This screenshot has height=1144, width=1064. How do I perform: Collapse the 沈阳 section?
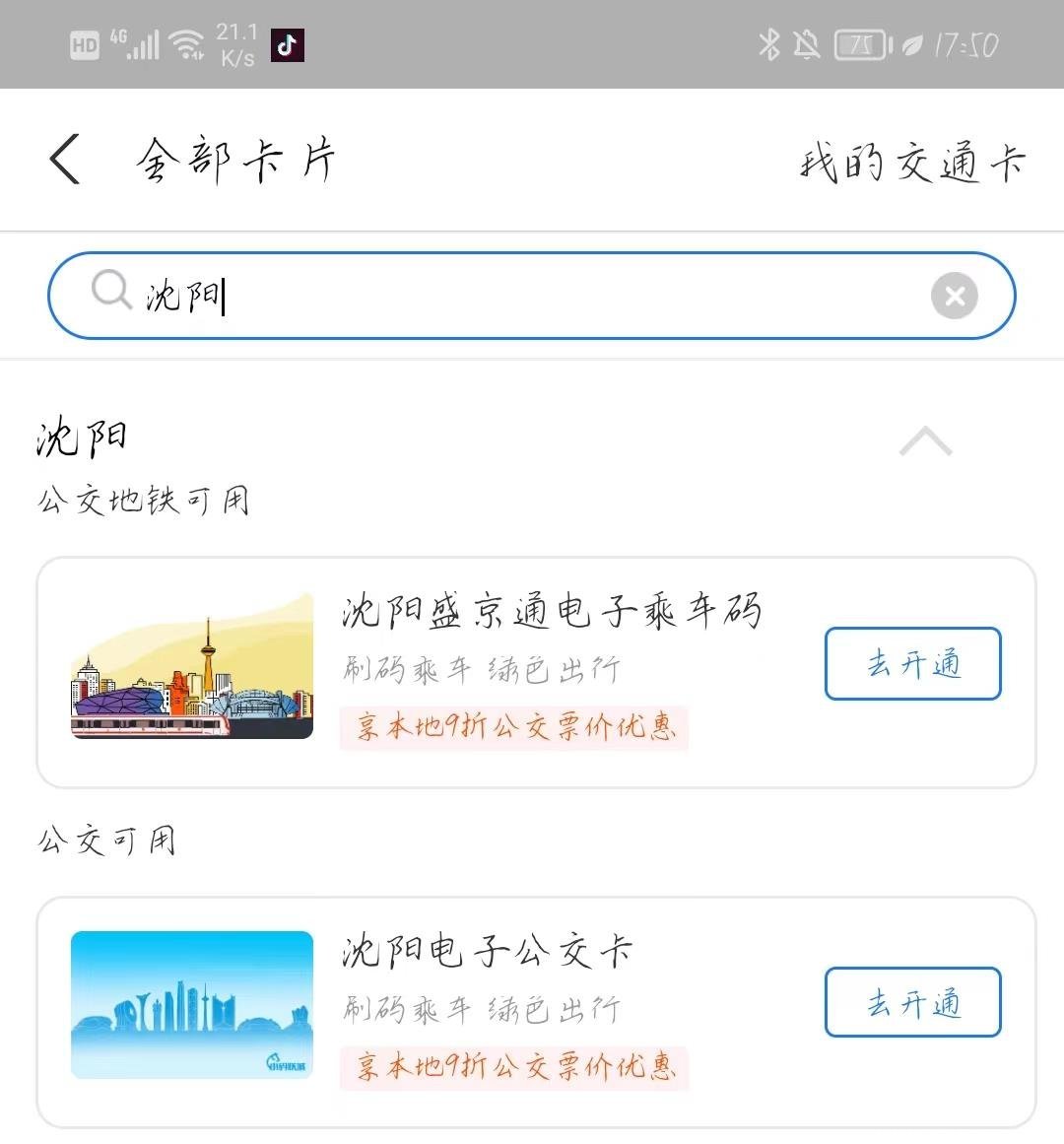pos(925,441)
